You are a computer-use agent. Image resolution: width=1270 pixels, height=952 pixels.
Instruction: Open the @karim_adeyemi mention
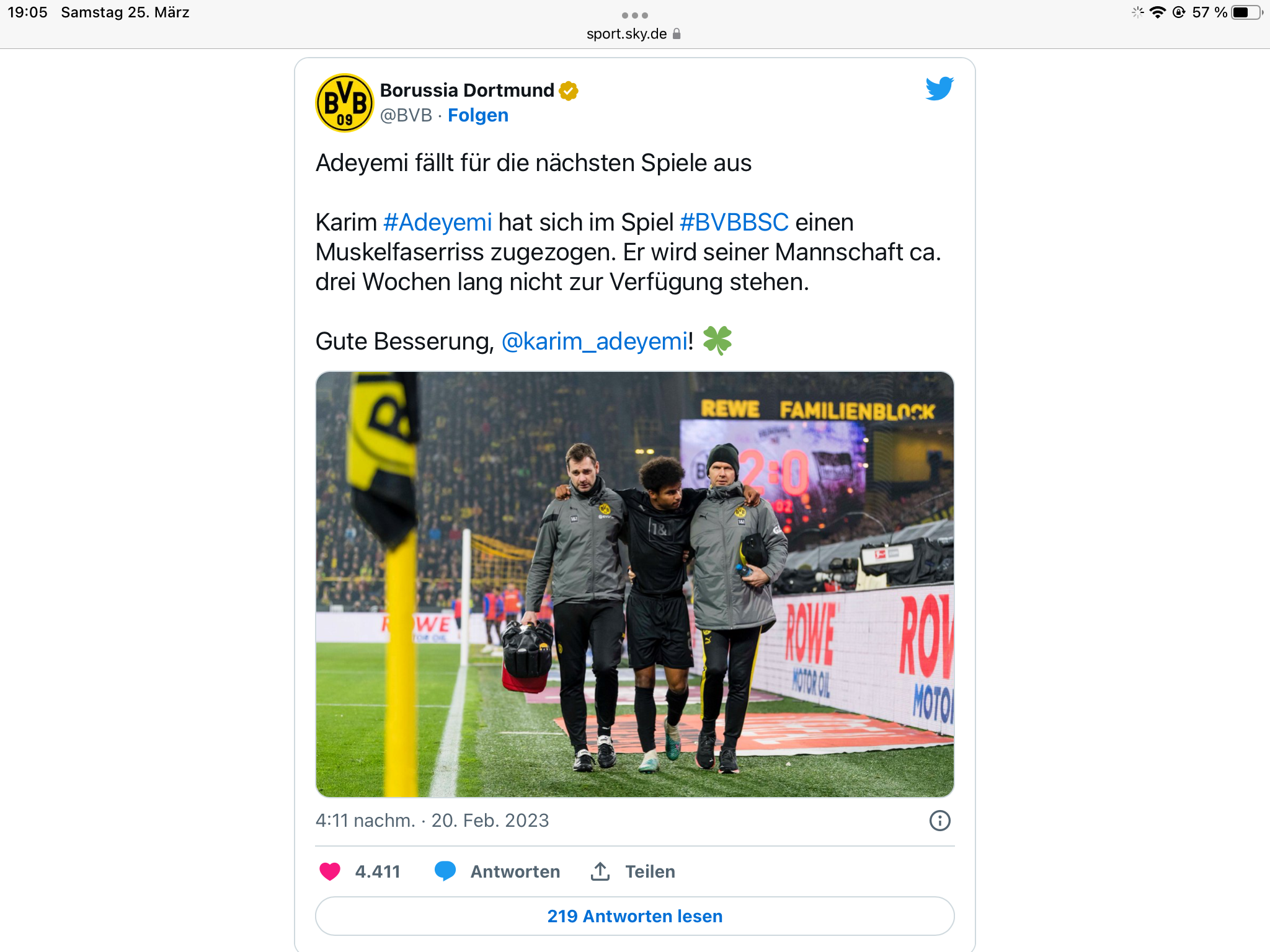[597, 342]
